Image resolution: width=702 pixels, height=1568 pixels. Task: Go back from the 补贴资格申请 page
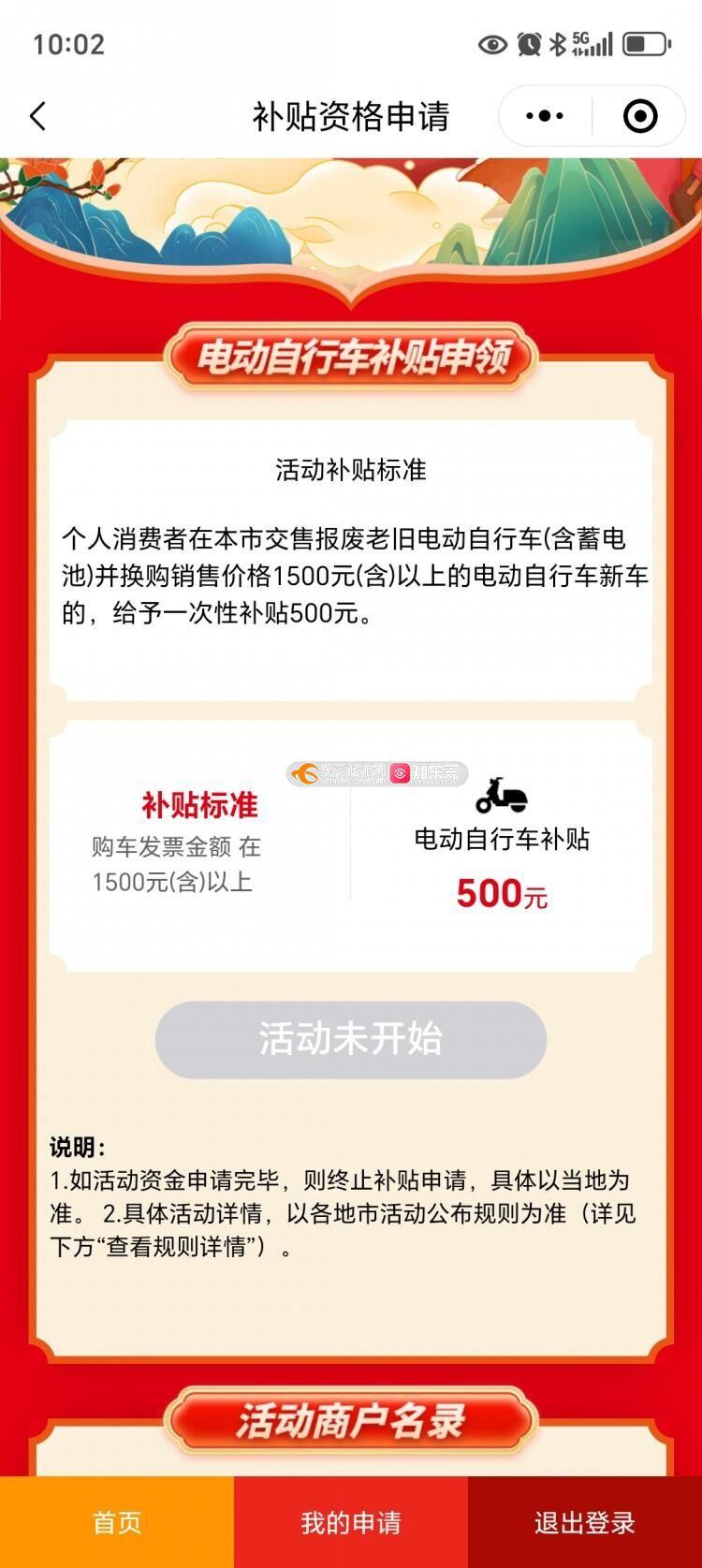pyautogui.click(x=37, y=117)
